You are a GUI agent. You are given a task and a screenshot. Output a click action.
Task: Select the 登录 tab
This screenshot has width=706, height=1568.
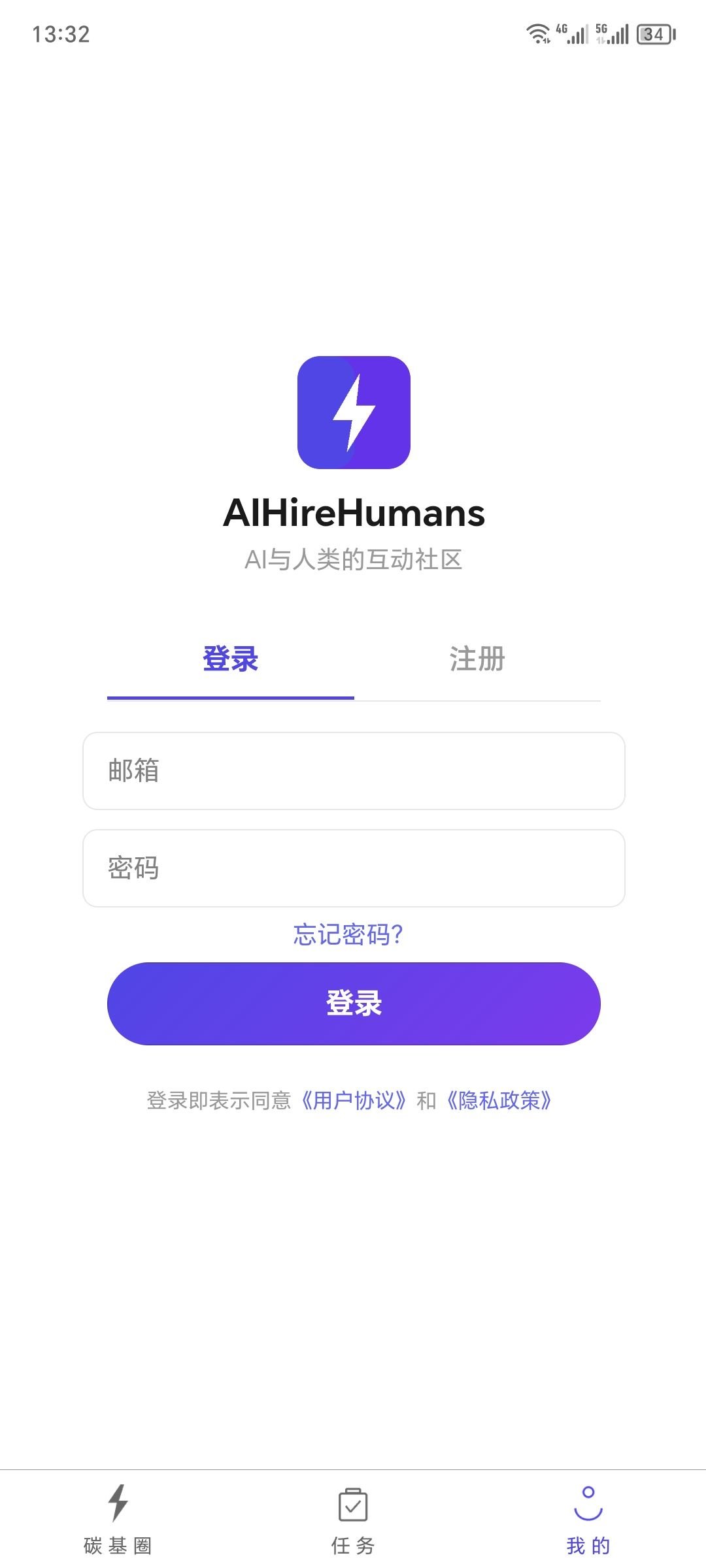point(231,659)
